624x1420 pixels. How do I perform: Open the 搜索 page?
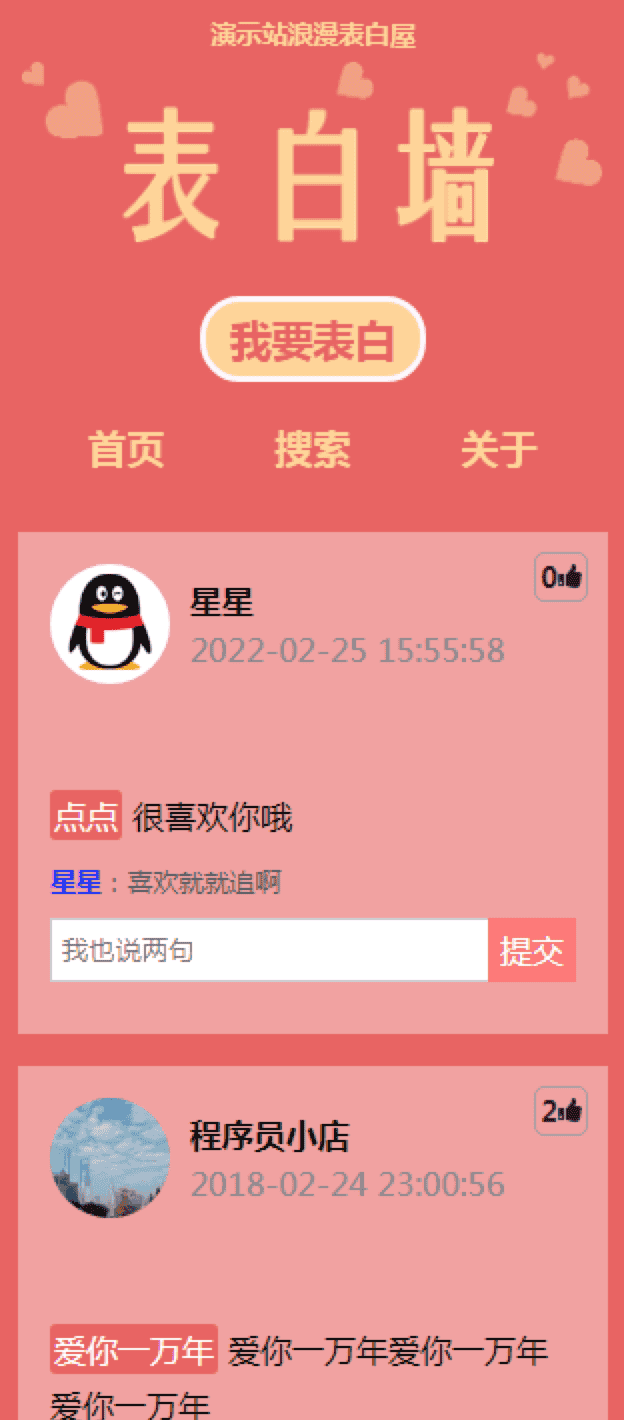tap(312, 450)
